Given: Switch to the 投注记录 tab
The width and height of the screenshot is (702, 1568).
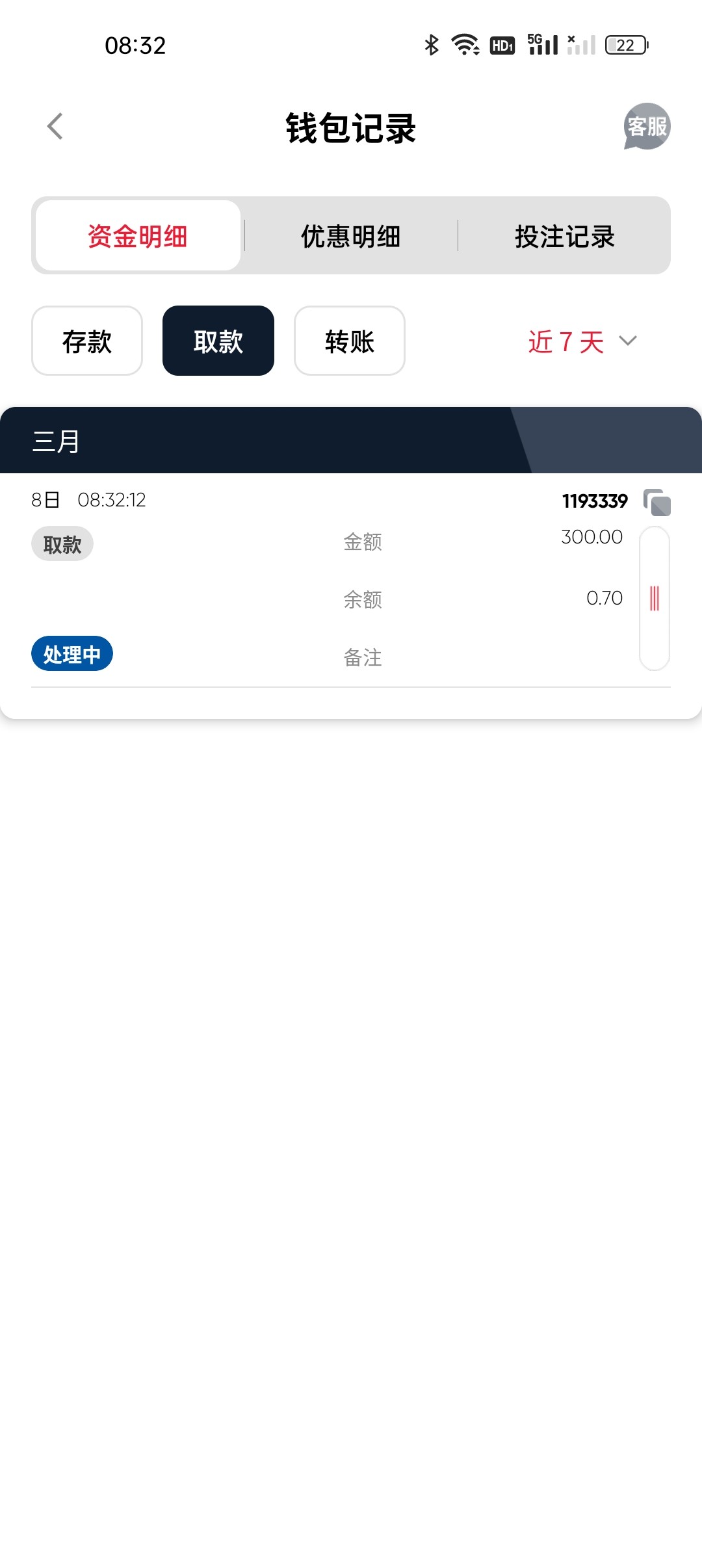Looking at the screenshot, I should 564,236.
